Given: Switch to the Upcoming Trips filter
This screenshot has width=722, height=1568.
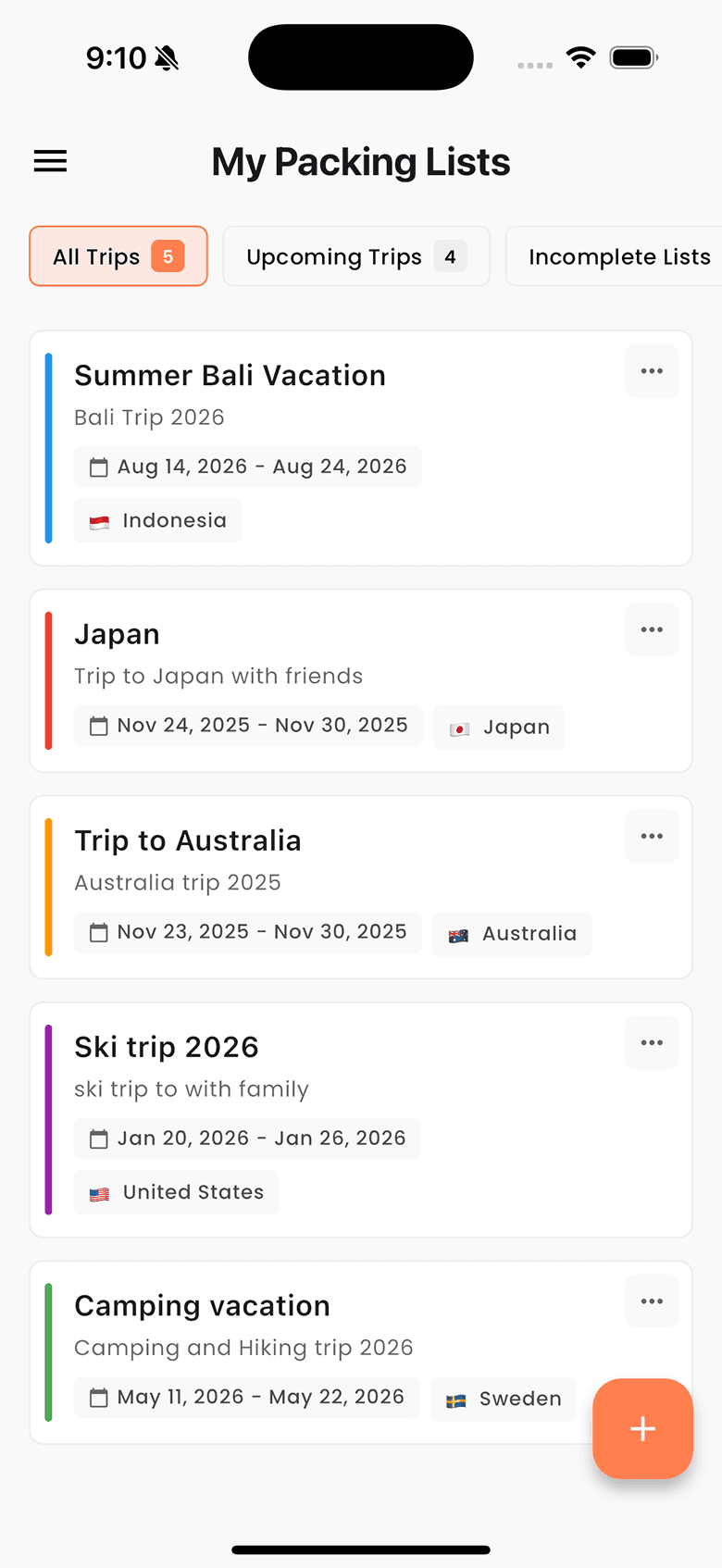Looking at the screenshot, I should tap(355, 256).
